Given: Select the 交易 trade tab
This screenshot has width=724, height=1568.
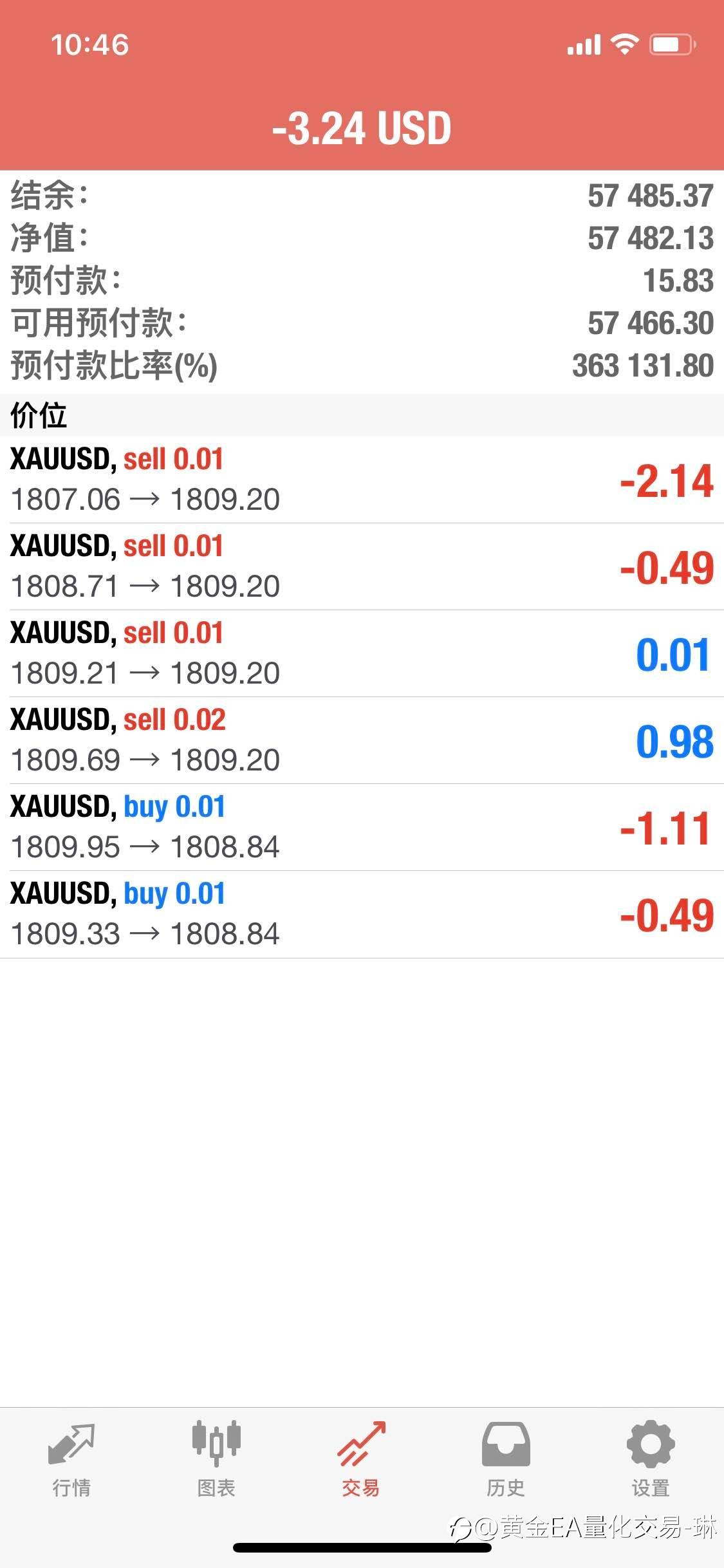Looking at the screenshot, I should (361, 1460).
